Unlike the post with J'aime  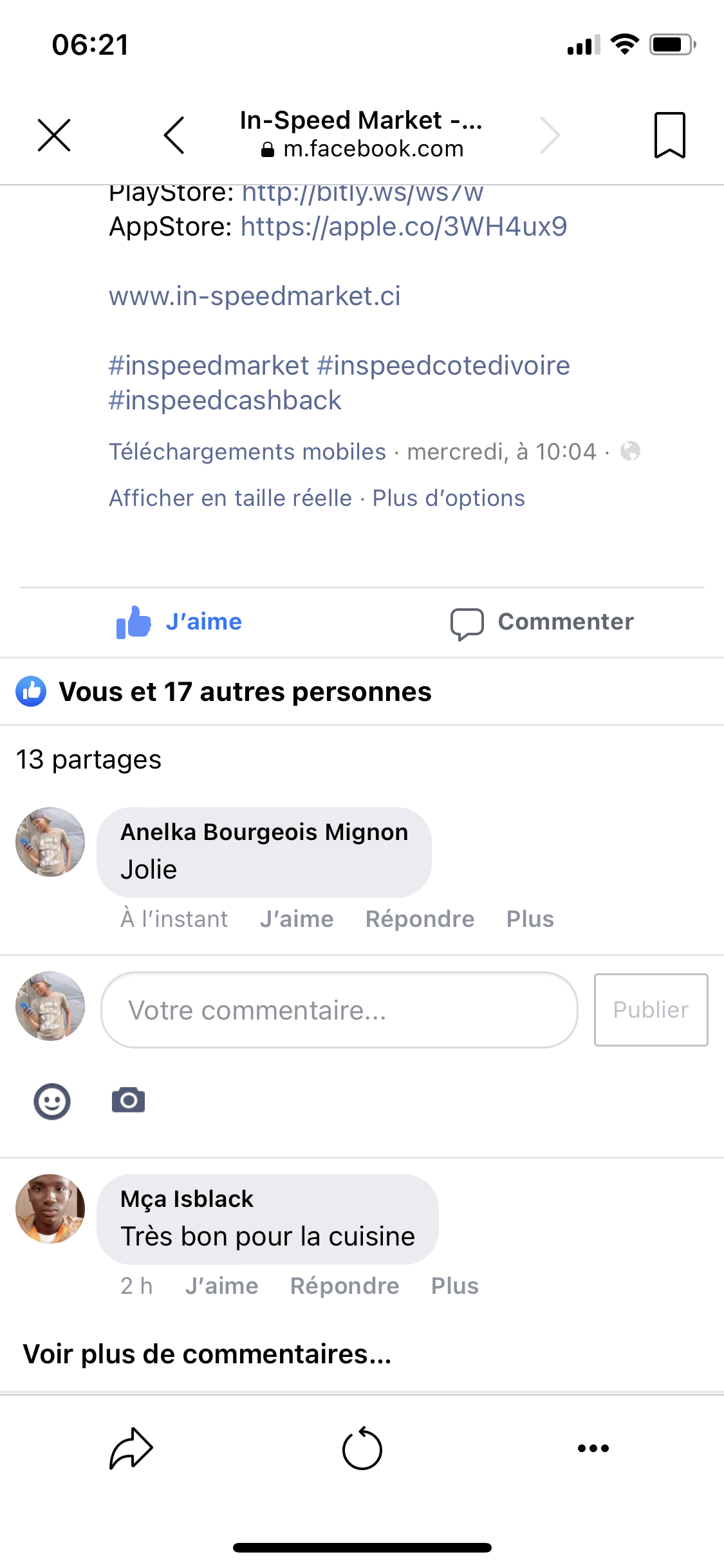point(179,622)
